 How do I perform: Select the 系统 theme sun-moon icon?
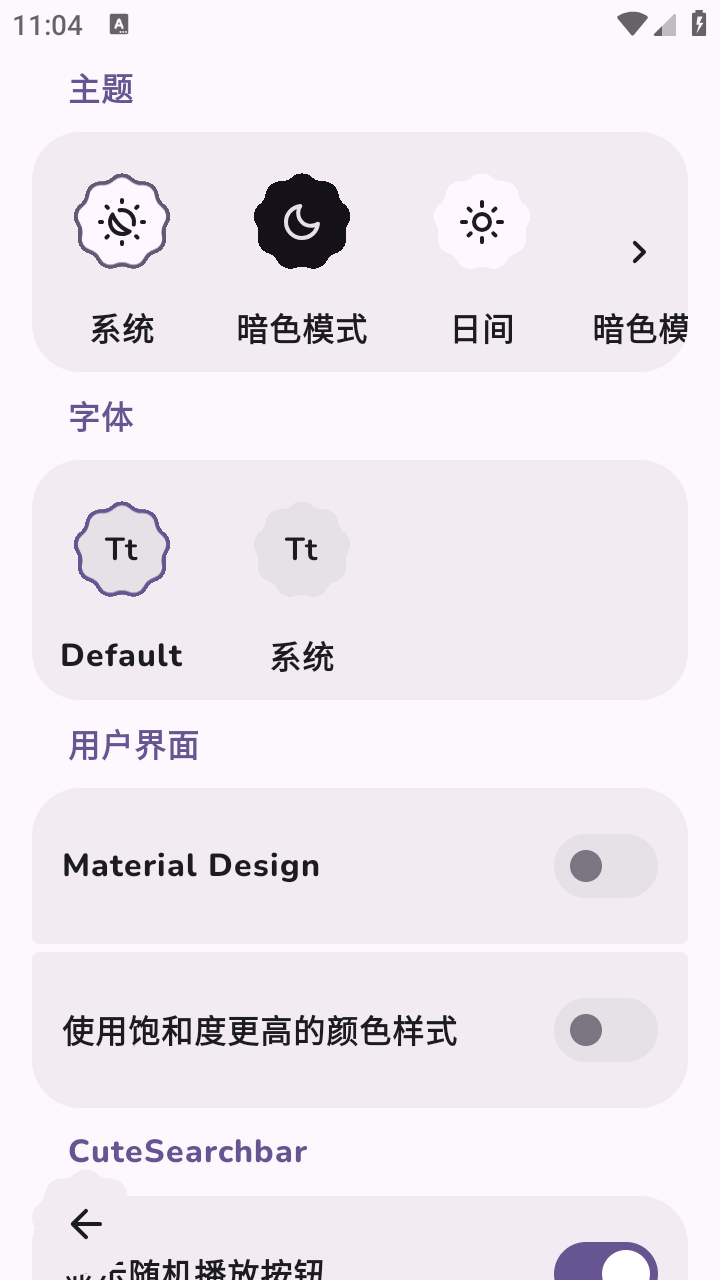point(122,221)
